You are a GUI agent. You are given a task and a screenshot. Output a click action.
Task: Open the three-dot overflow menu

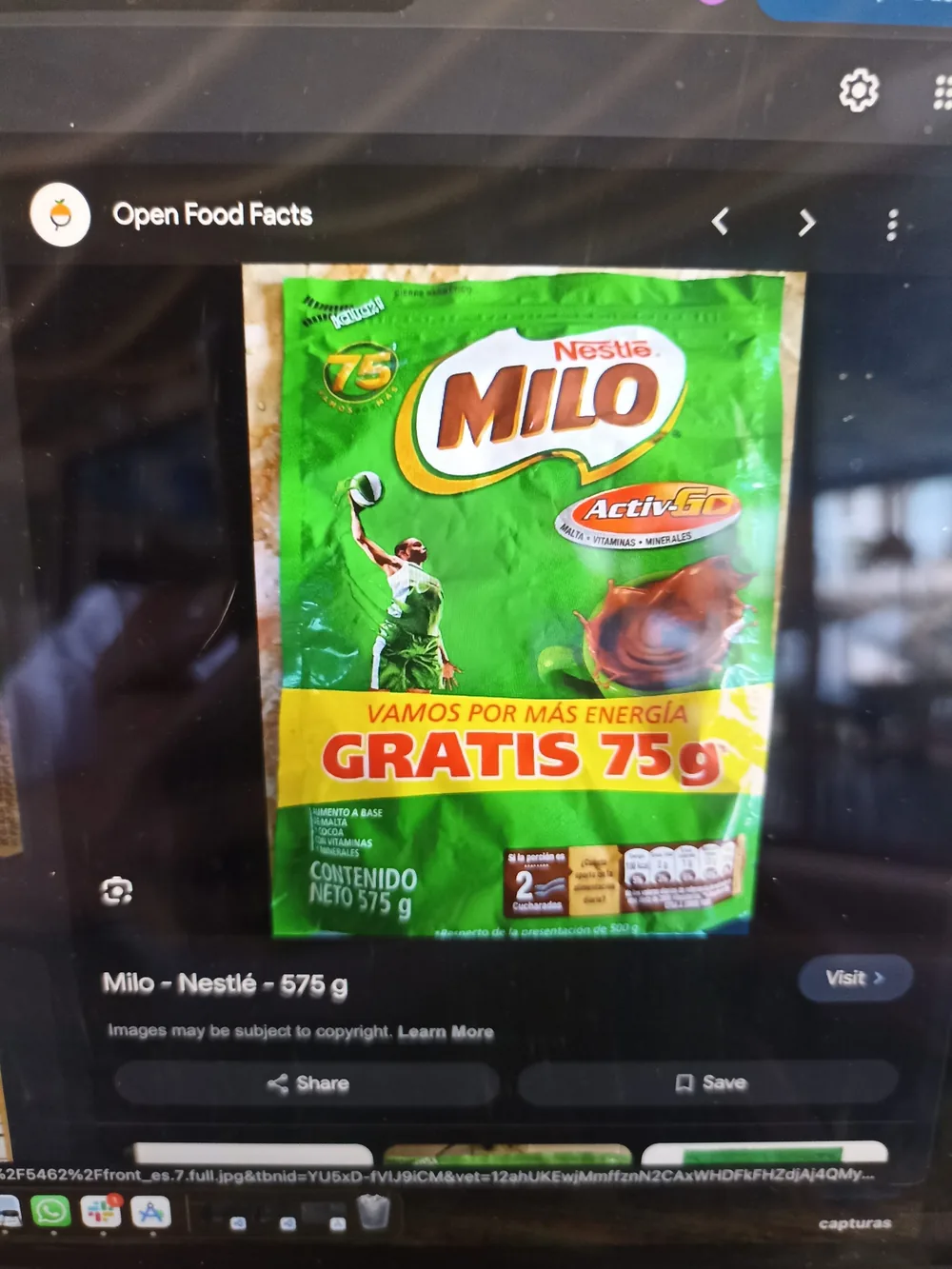(892, 224)
